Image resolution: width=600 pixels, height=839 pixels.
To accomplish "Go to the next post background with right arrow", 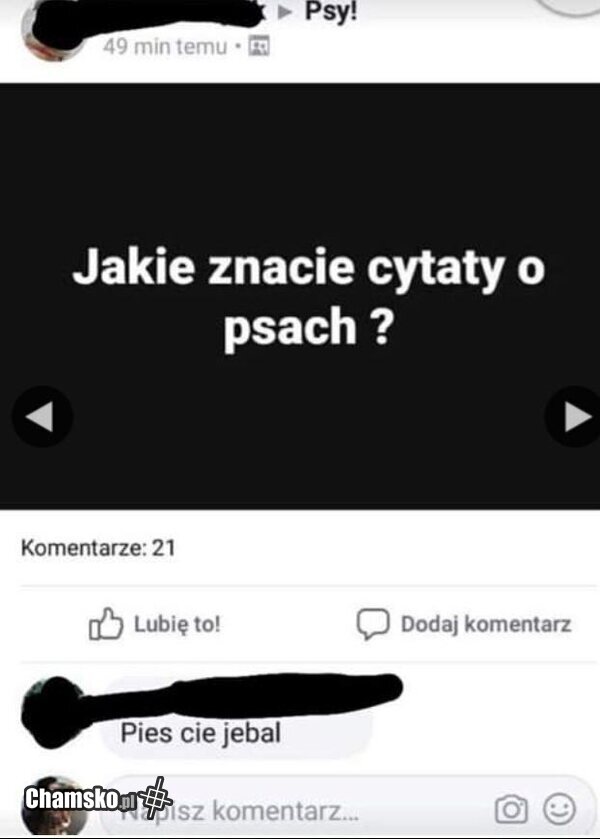I will 575,417.
